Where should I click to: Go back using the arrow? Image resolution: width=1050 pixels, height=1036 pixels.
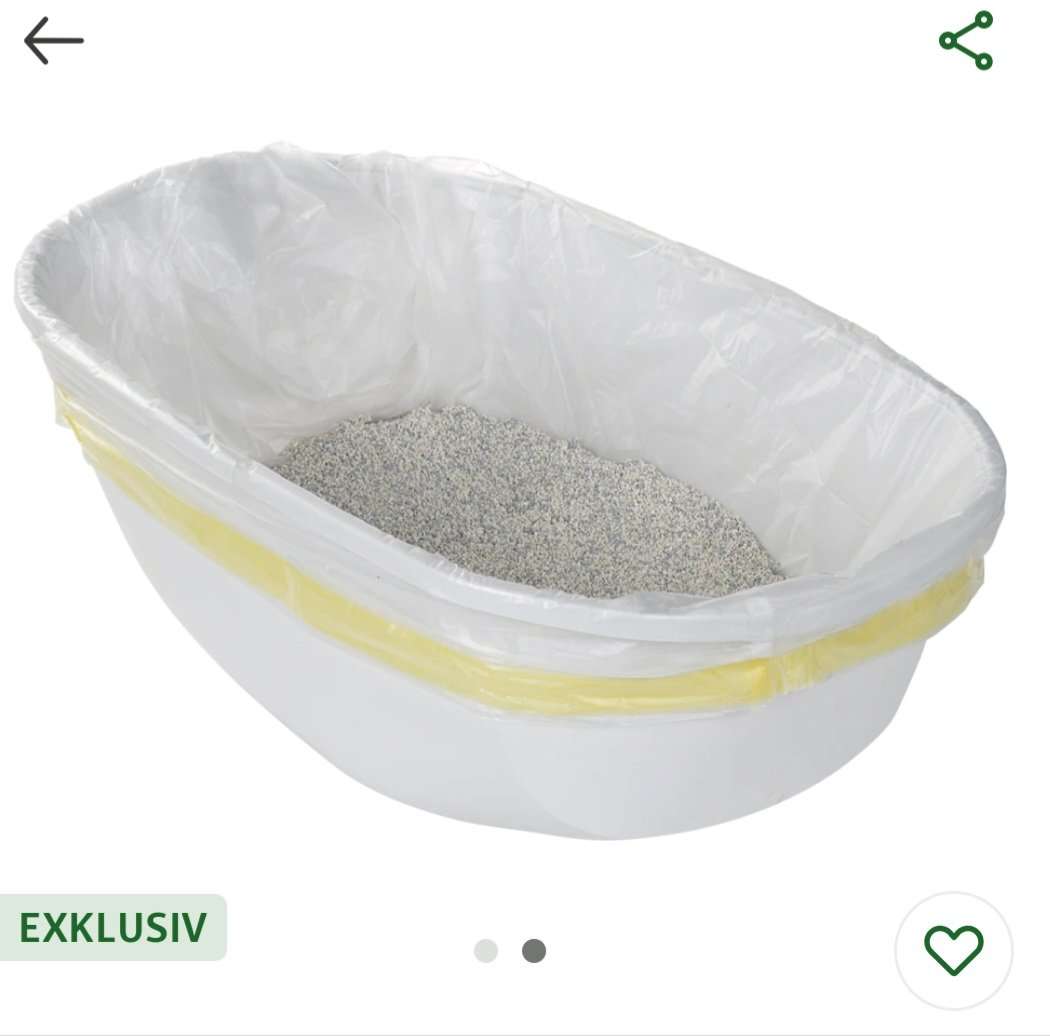54,41
